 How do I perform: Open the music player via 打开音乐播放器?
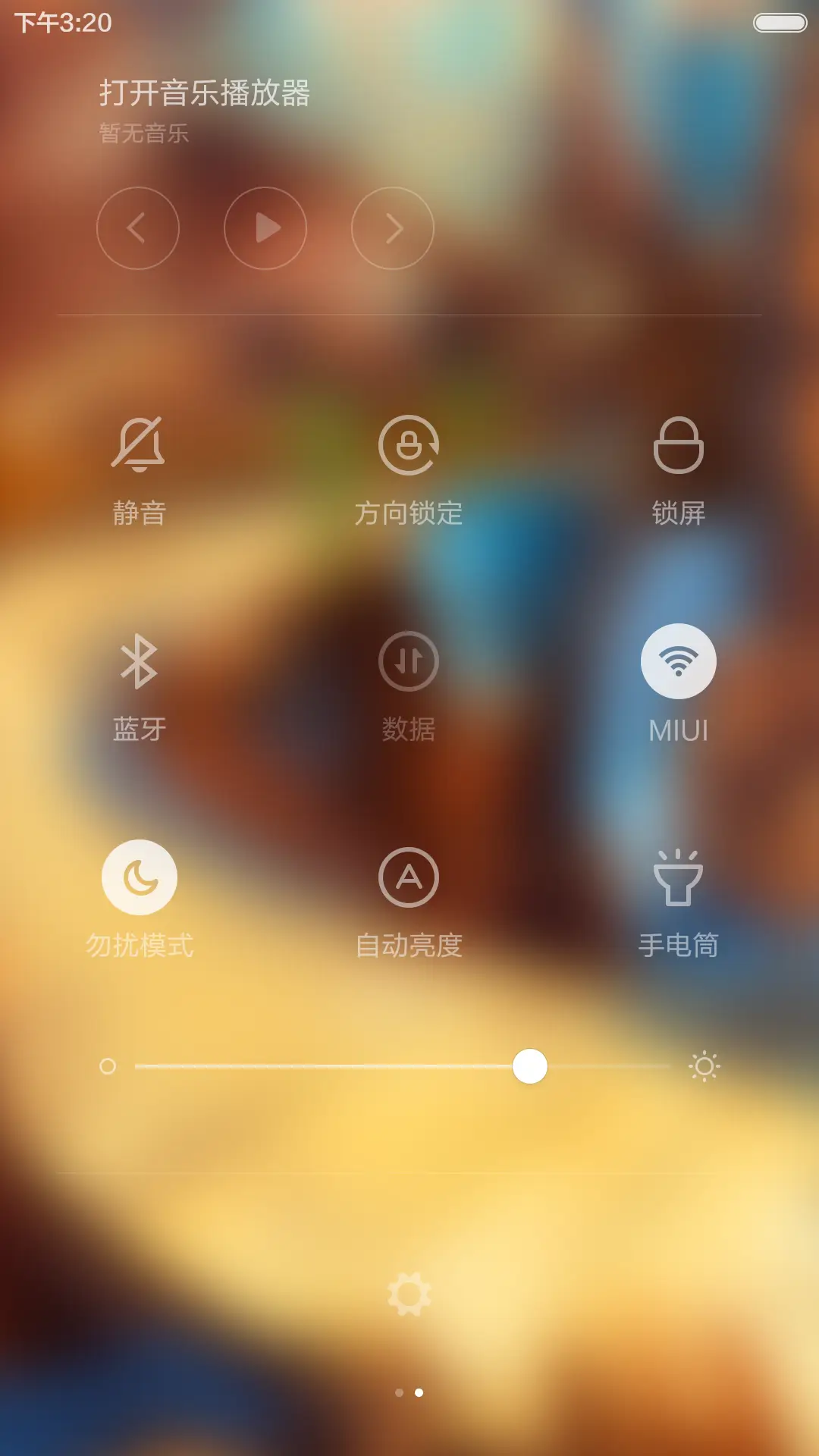(205, 91)
